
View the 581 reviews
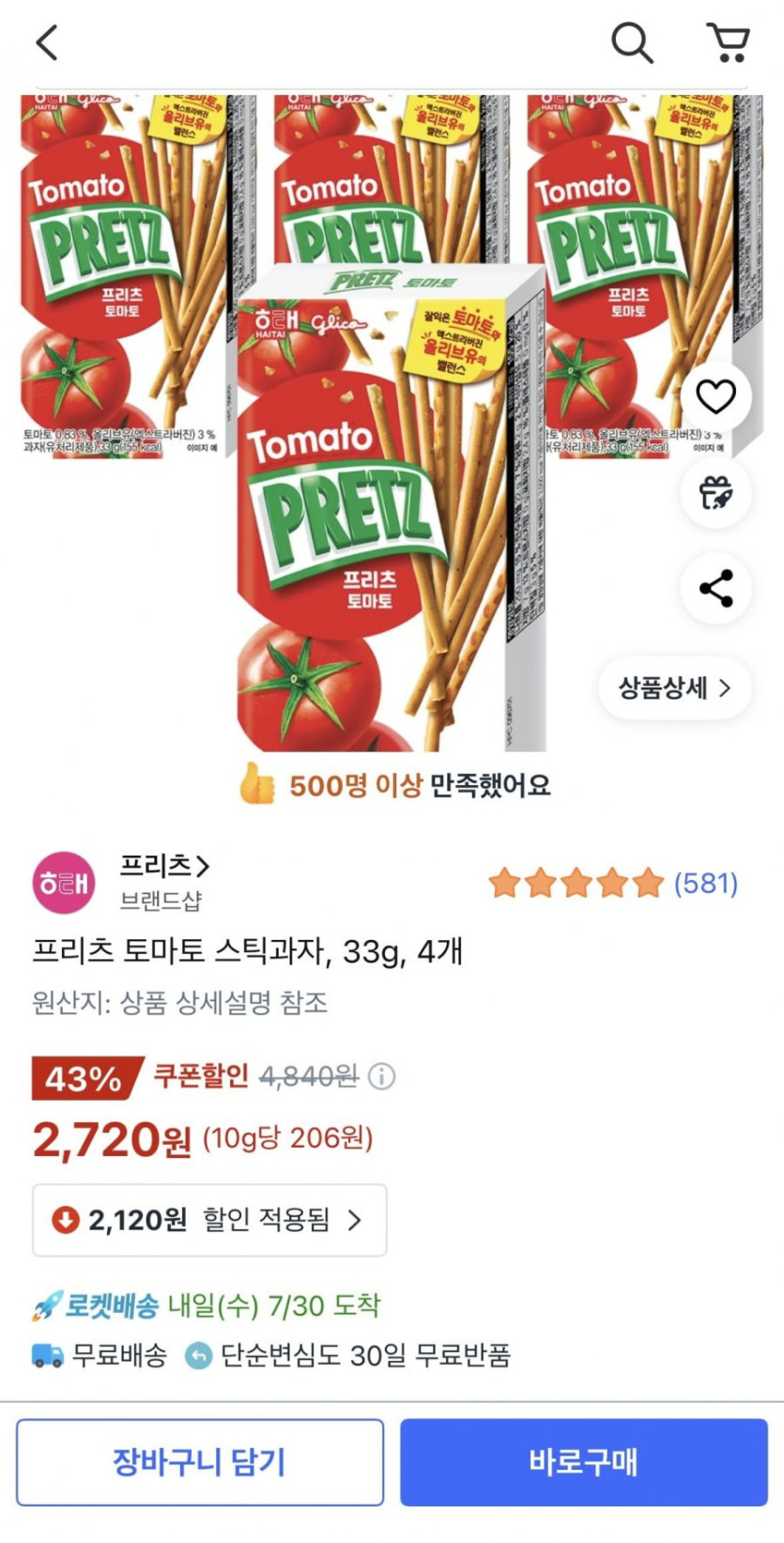click(x=706, y=883)
